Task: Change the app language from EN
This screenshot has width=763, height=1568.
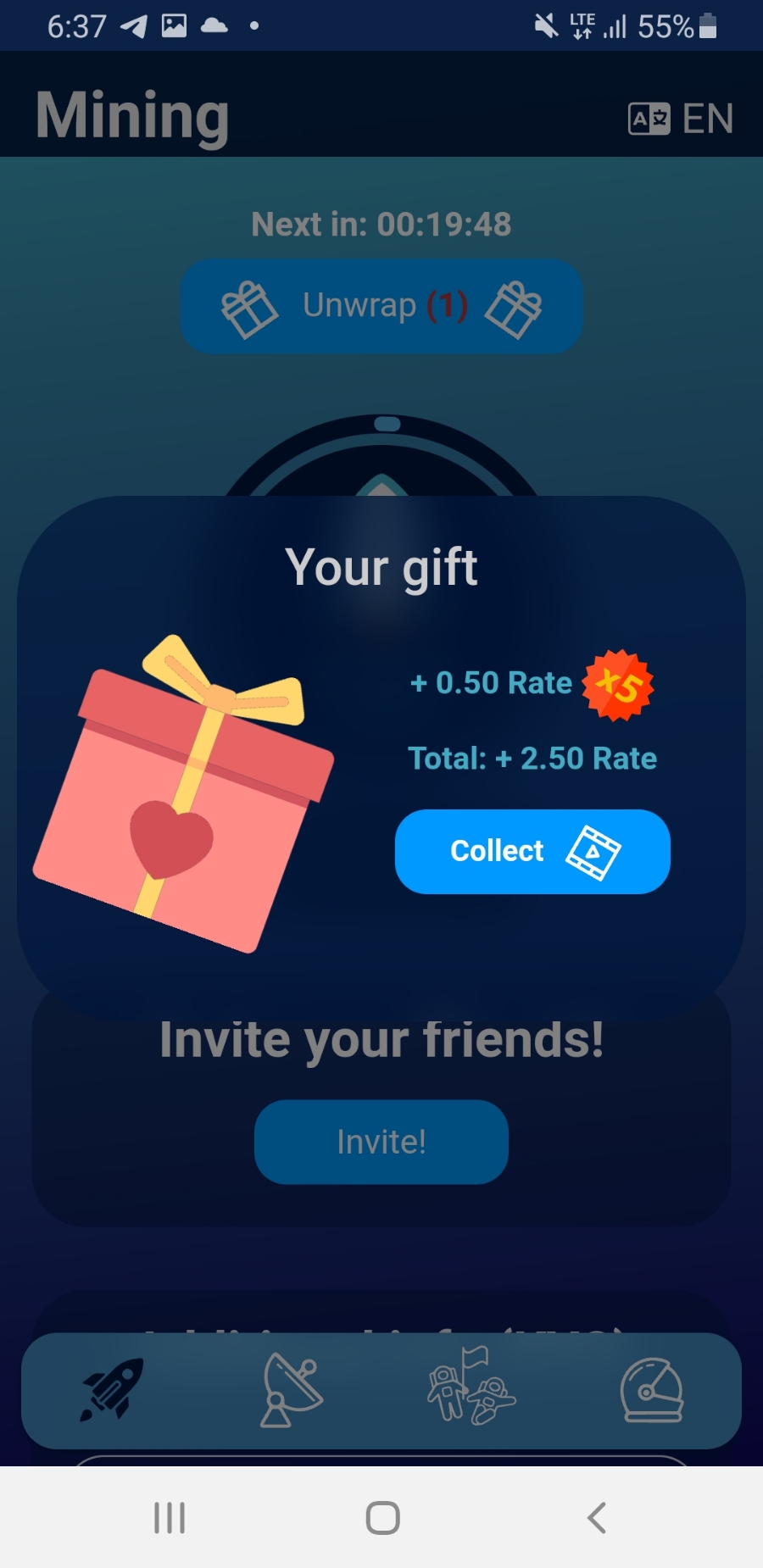Action: click(681, 118)
